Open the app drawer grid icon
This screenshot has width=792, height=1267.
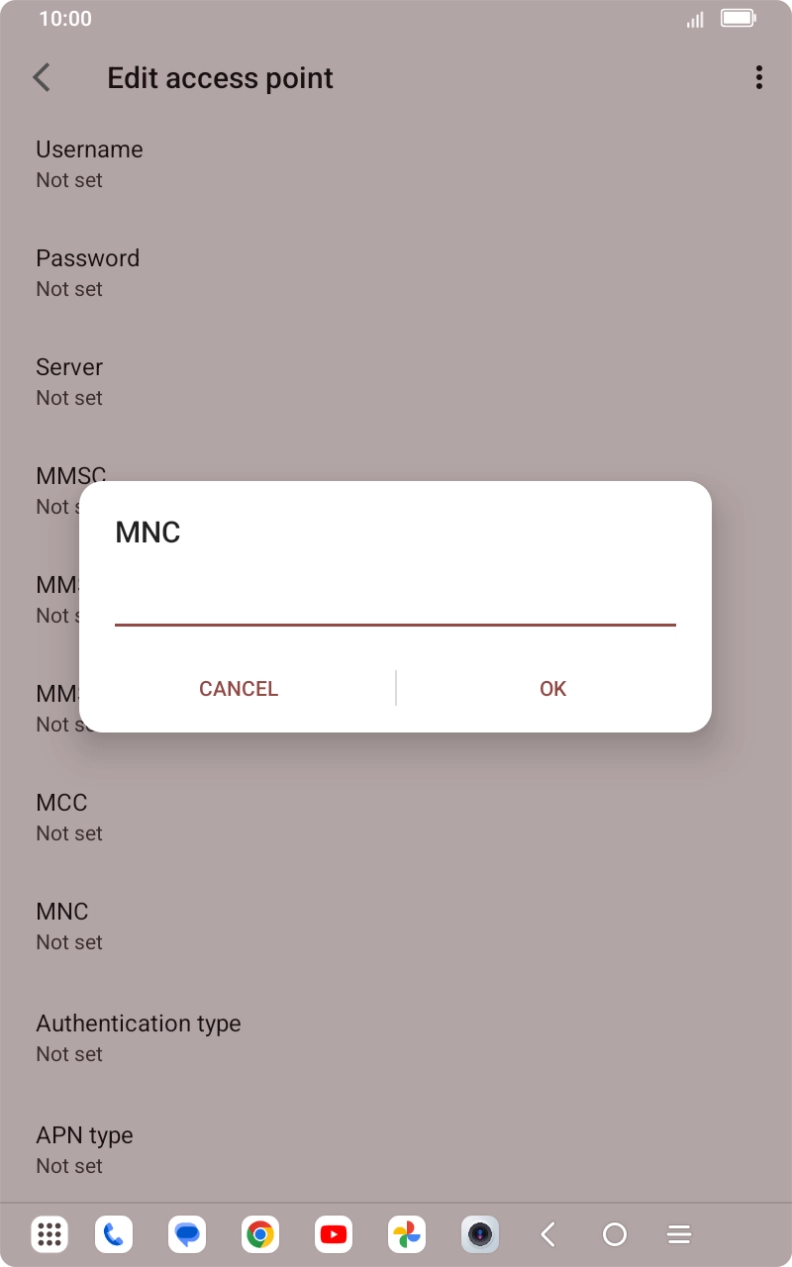pyautogui.click(x=48, y=1234)
